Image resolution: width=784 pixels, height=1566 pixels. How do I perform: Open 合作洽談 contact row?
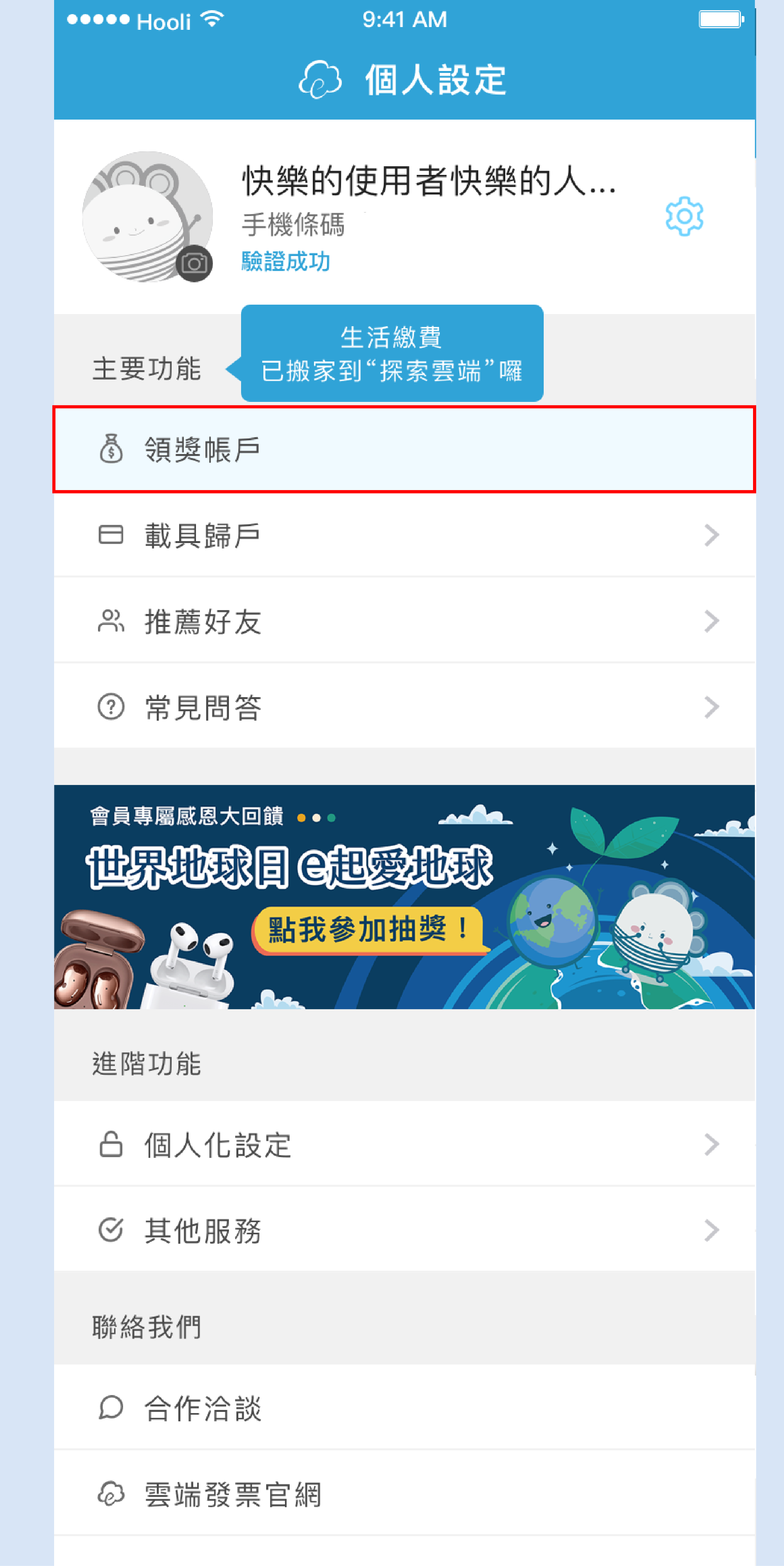404,1408
